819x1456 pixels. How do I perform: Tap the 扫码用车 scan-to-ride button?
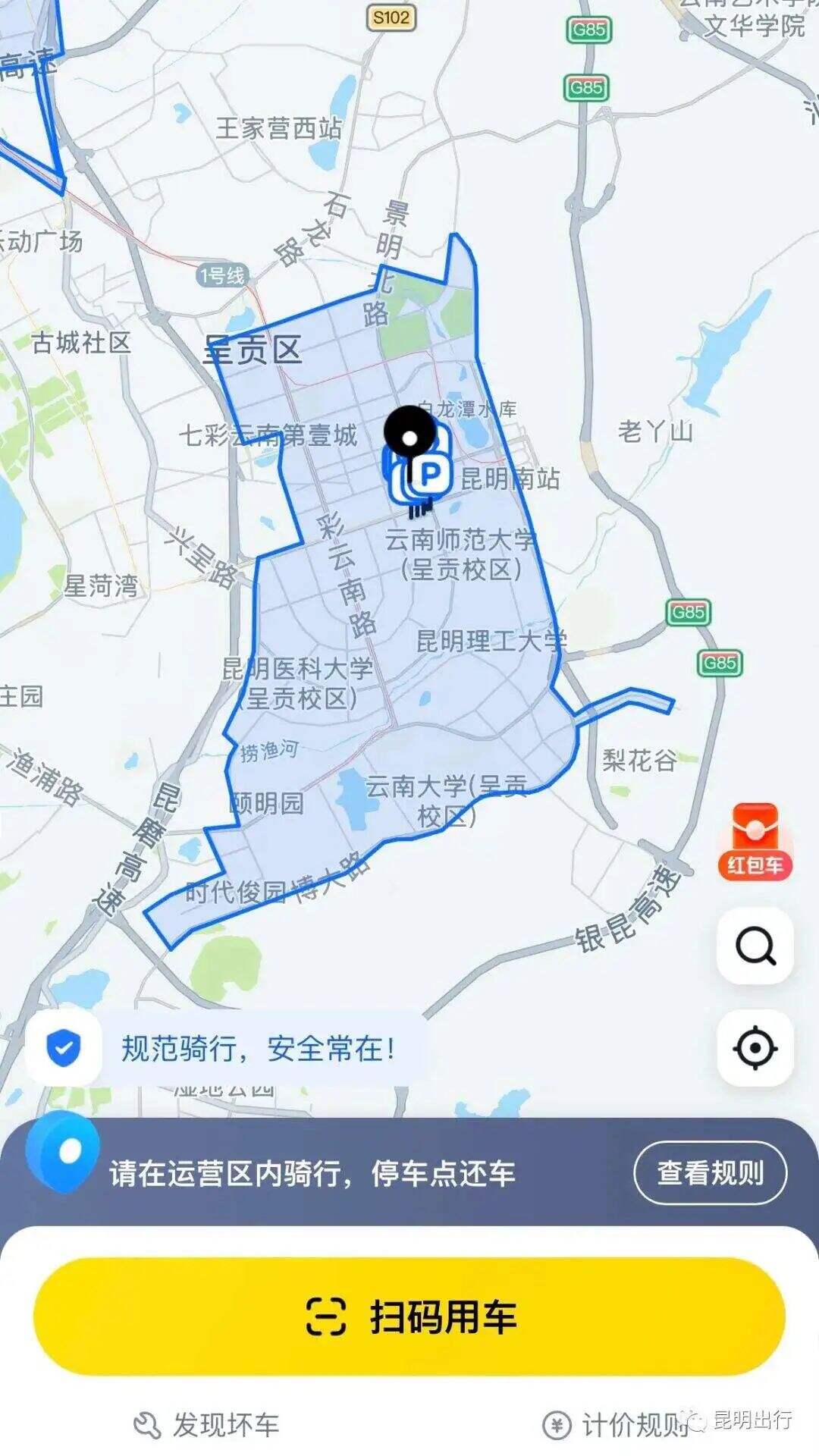[x=409, y=1316]
